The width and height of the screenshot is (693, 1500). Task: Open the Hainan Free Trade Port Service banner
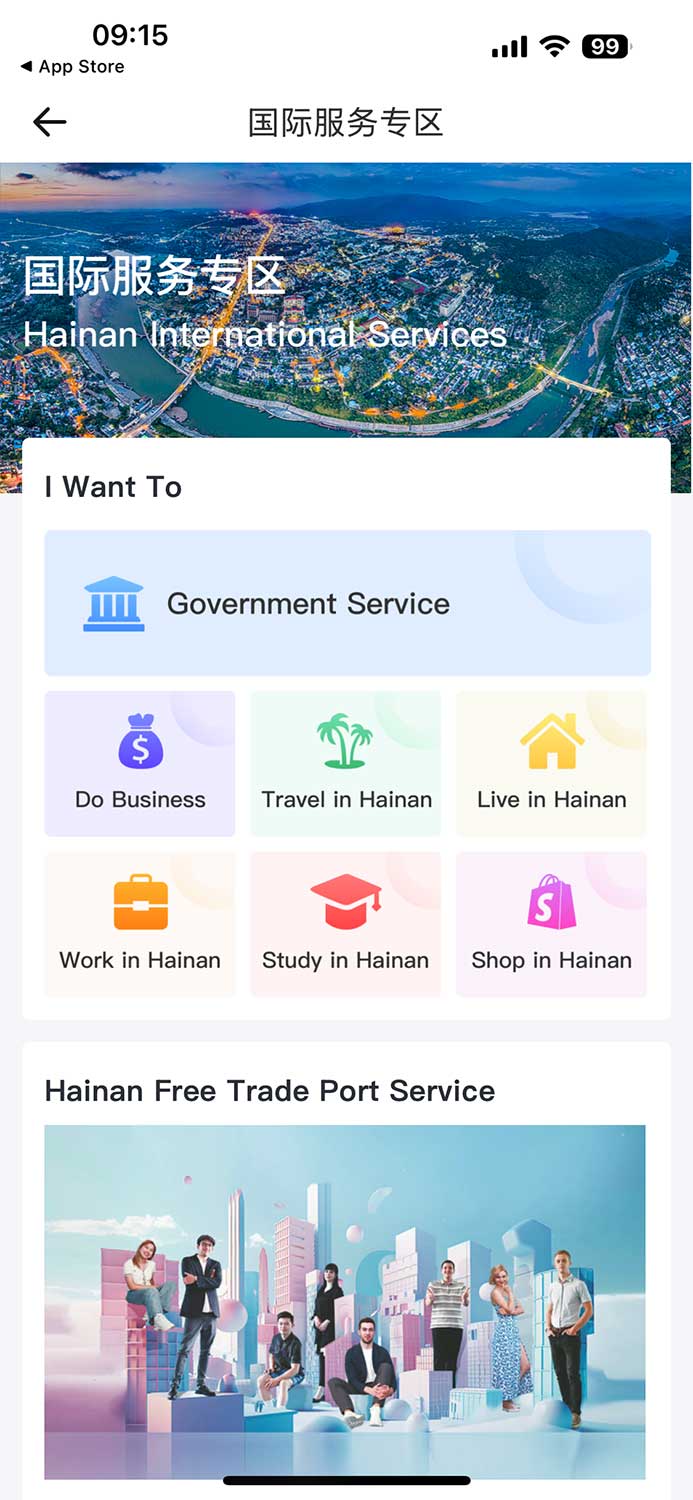[x=345, y=1301]
